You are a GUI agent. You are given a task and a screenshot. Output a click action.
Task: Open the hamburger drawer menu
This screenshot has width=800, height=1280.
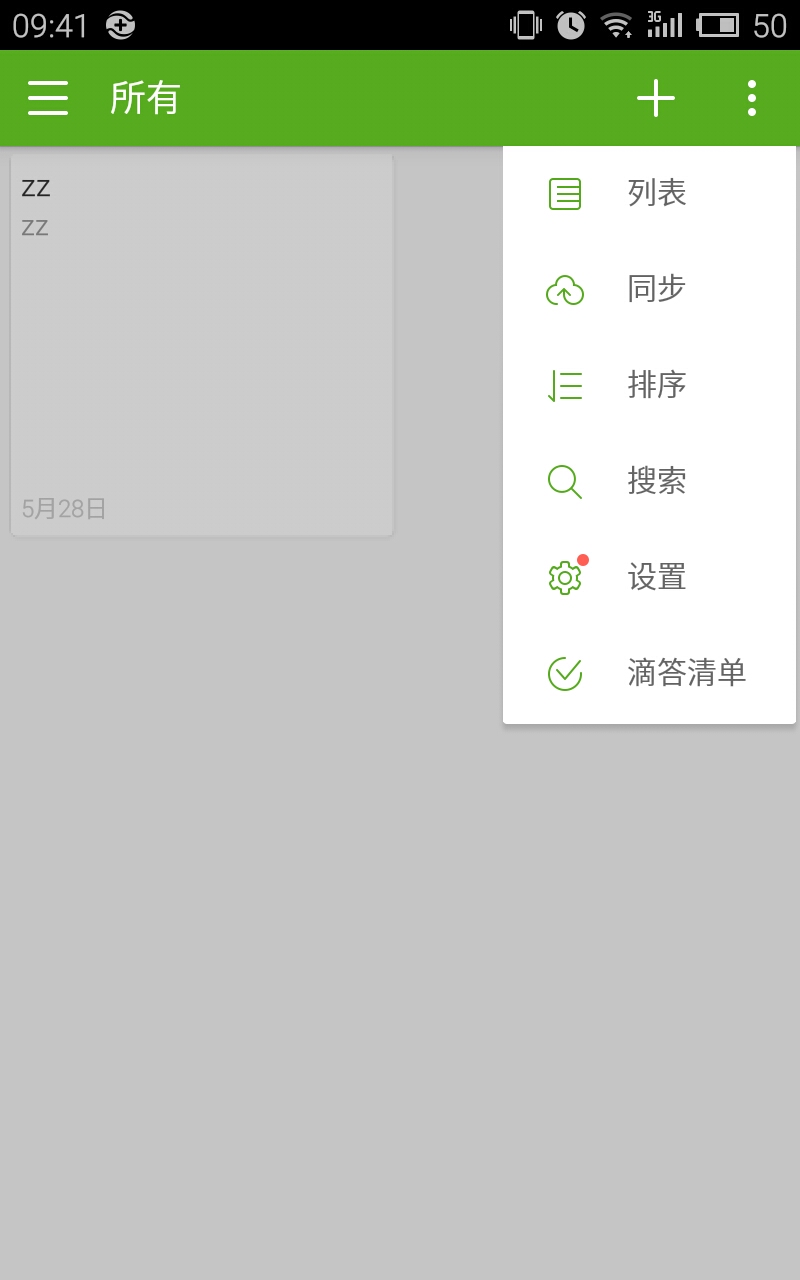48,98
